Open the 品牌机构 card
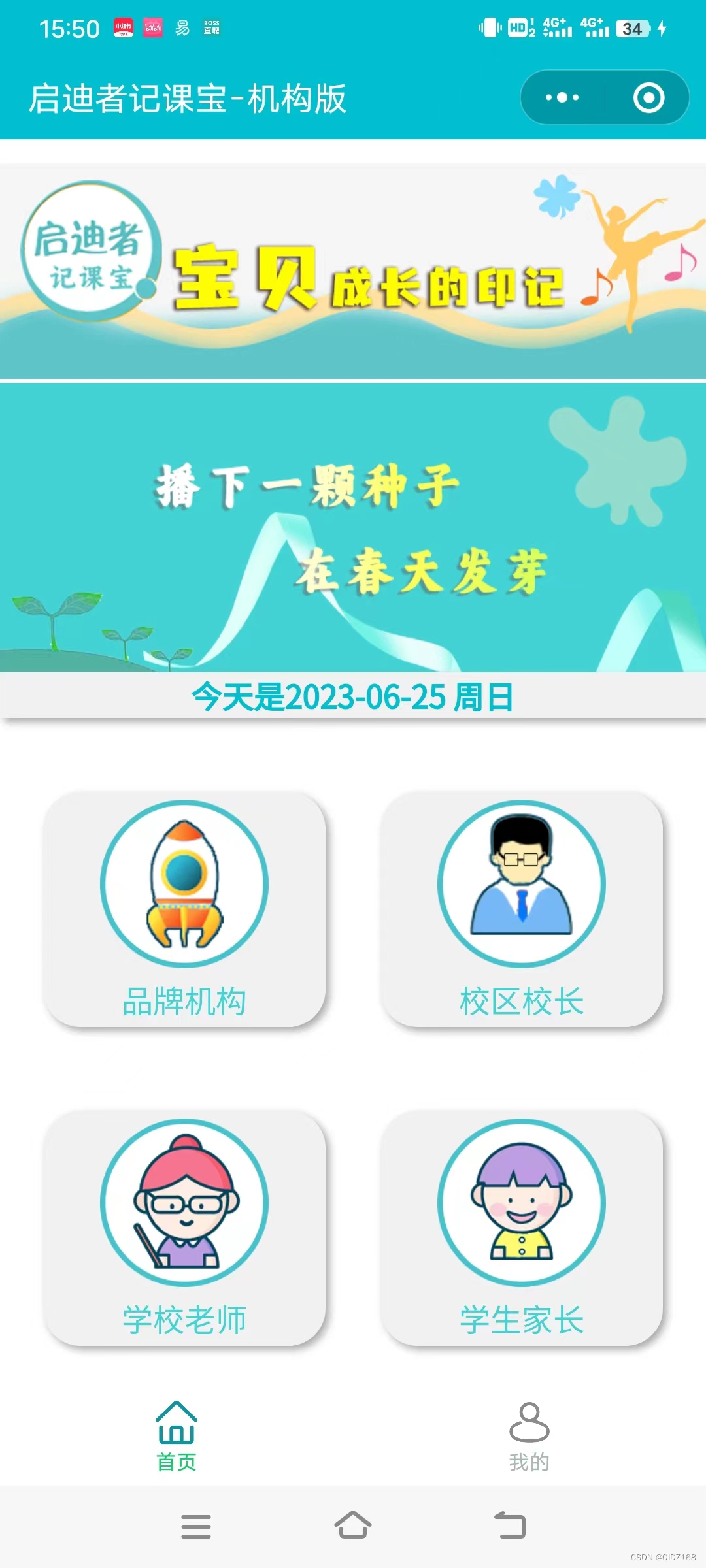 pyautogui.click(x=184, y=909)
